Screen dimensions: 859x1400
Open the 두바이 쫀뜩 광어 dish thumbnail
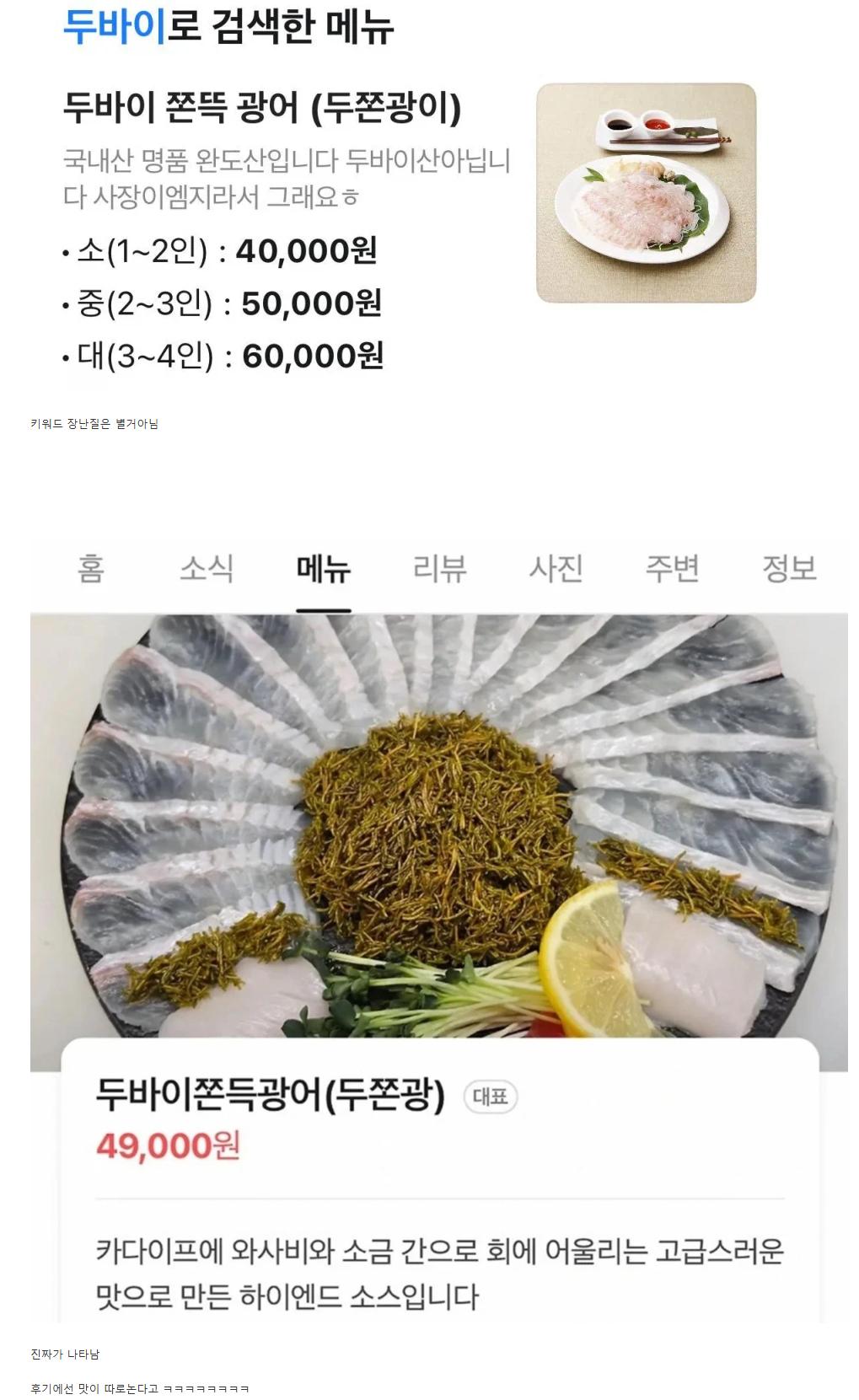(x=649, y=192)
